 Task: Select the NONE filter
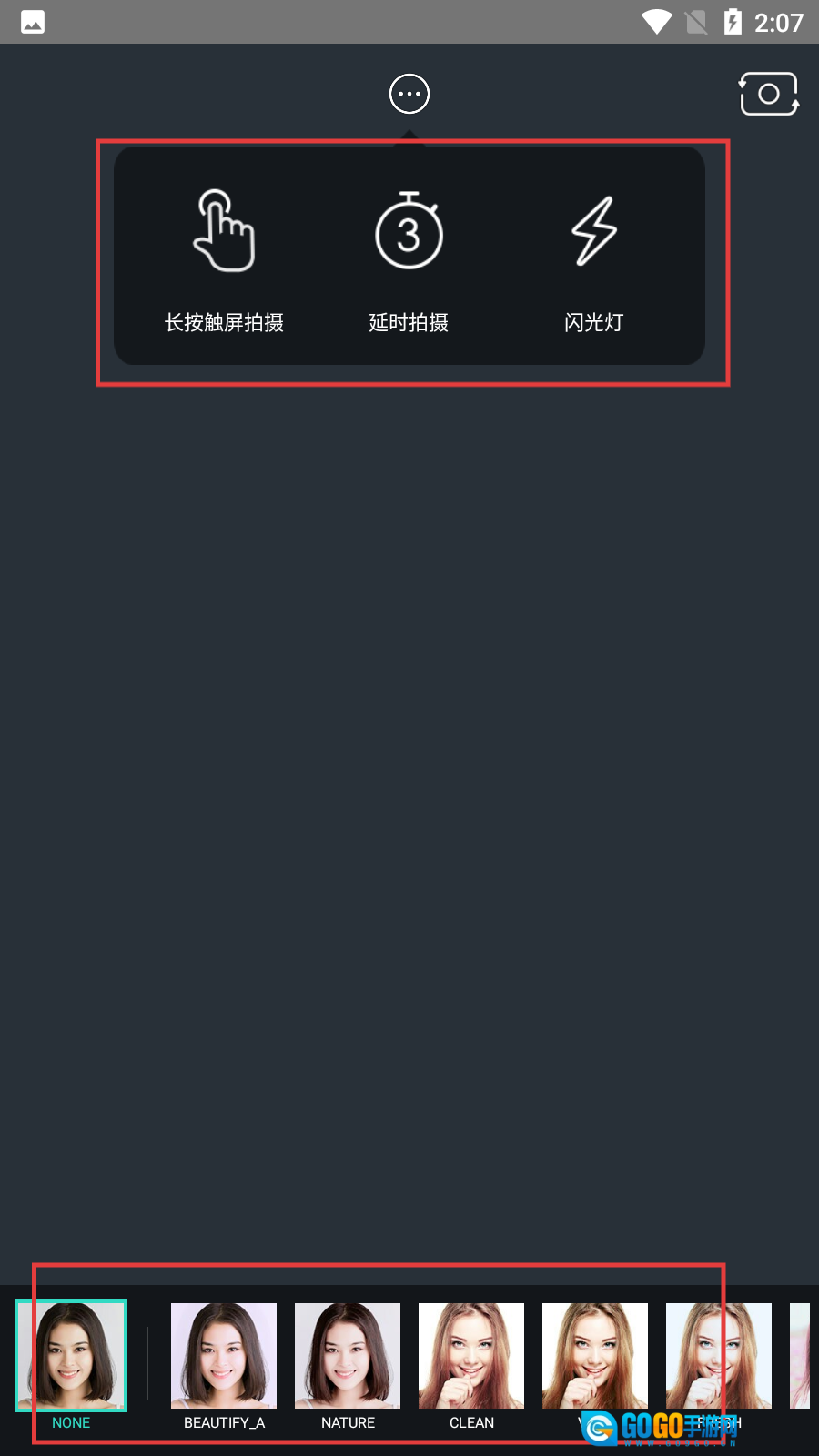click(x=71, y=1367)
